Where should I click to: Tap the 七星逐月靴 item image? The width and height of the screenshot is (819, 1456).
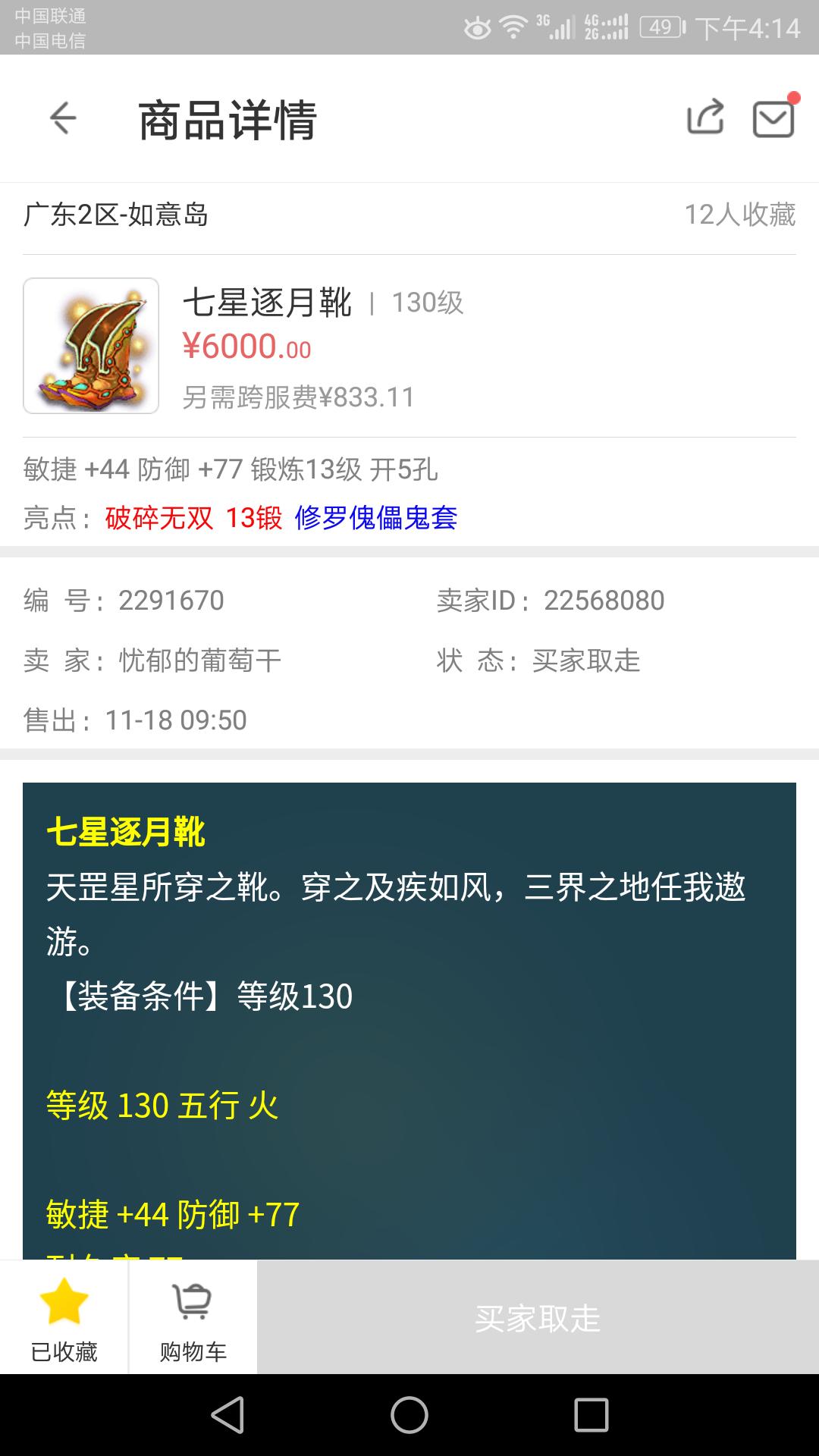tap(91, 346)
